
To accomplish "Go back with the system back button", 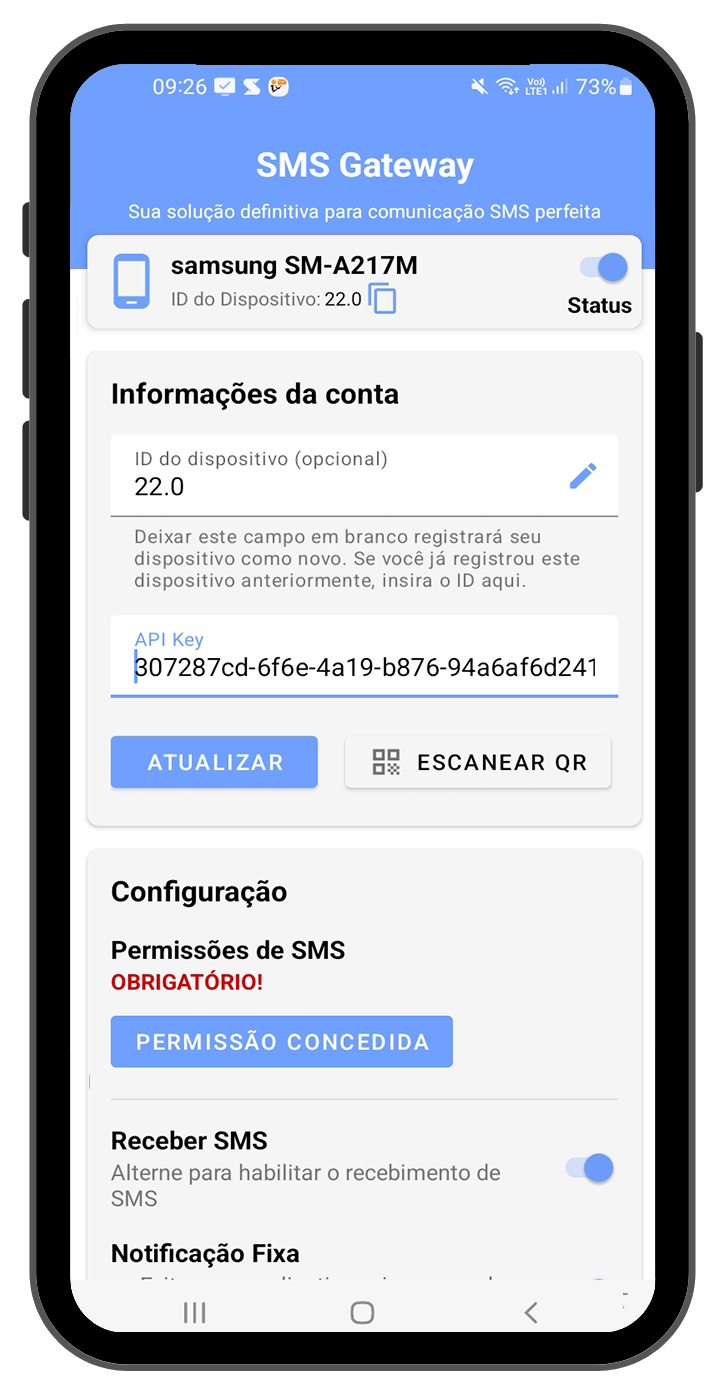I will 531,1313.
